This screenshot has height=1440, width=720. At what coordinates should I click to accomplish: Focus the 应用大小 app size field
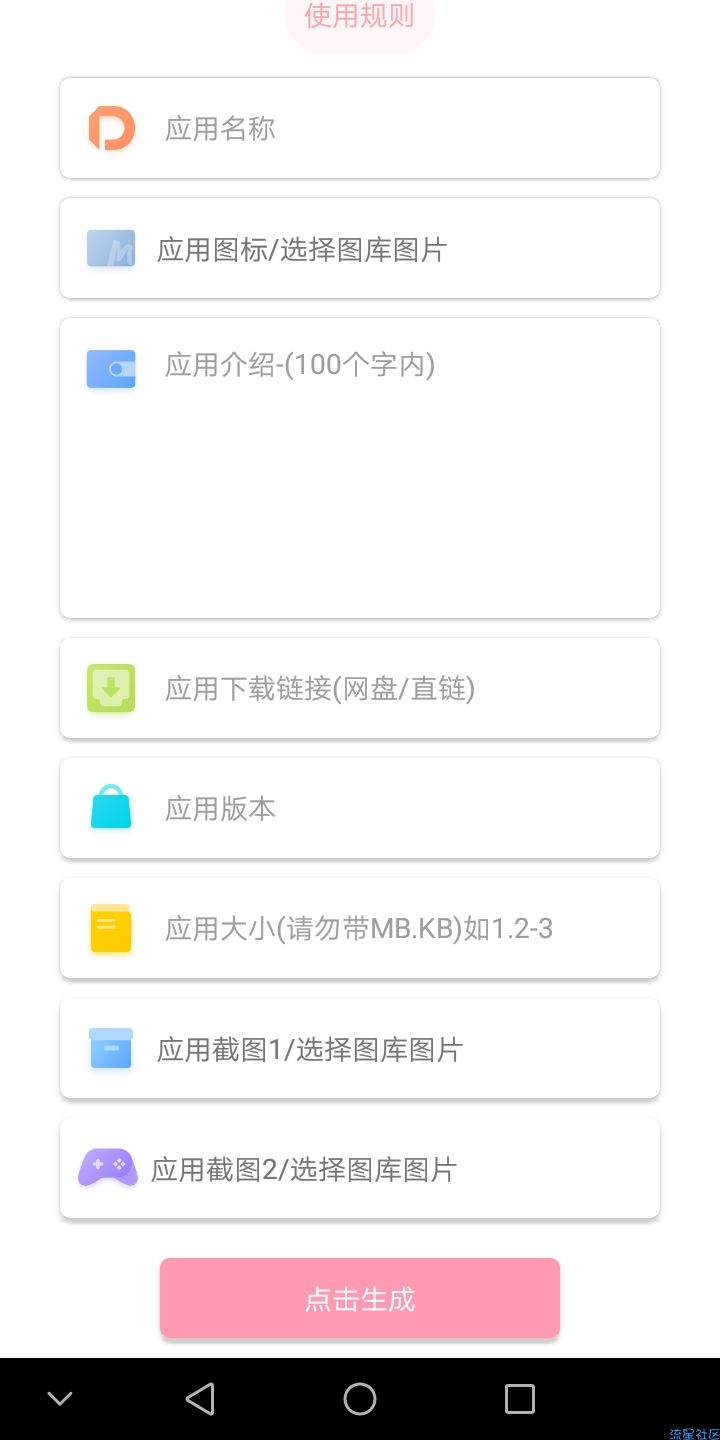360,928
